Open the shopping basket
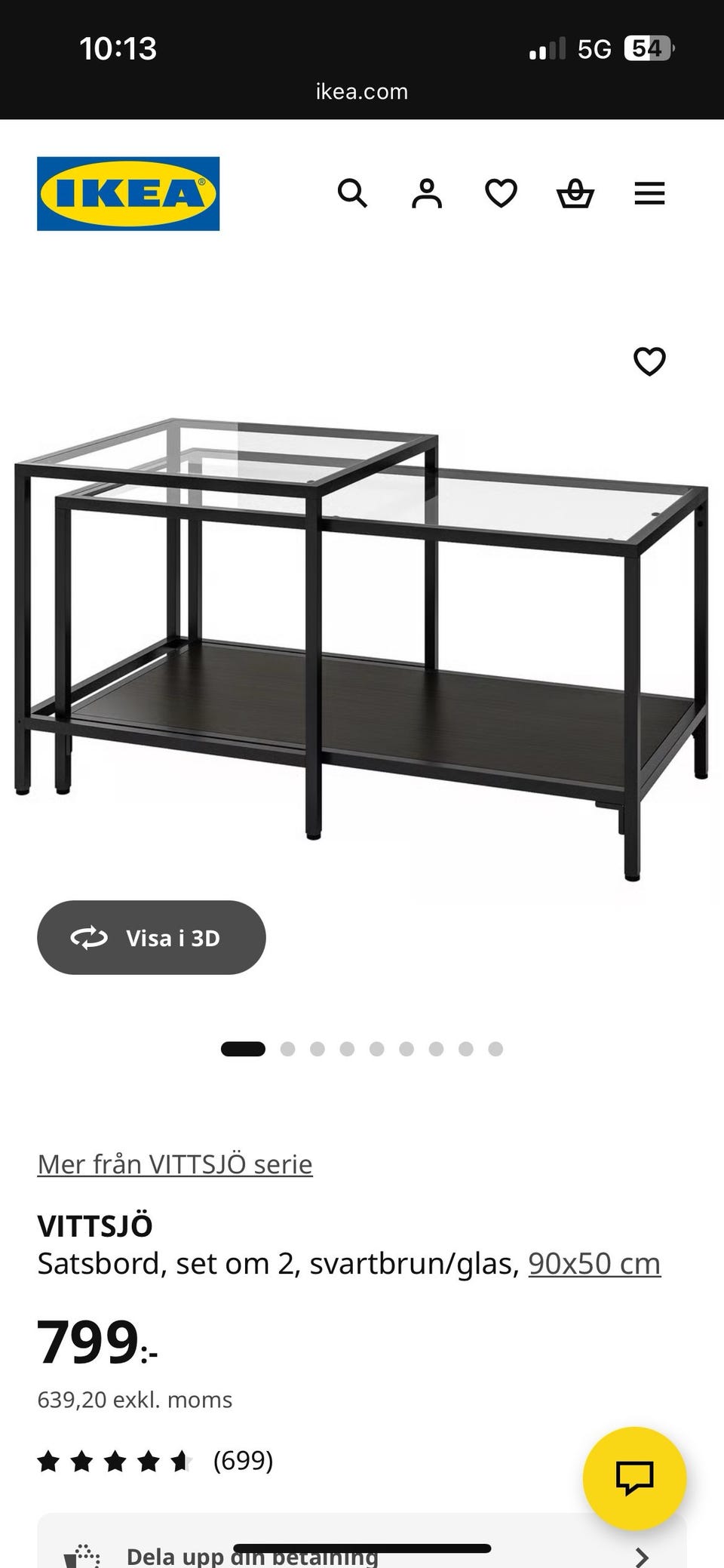 [575, 194]
